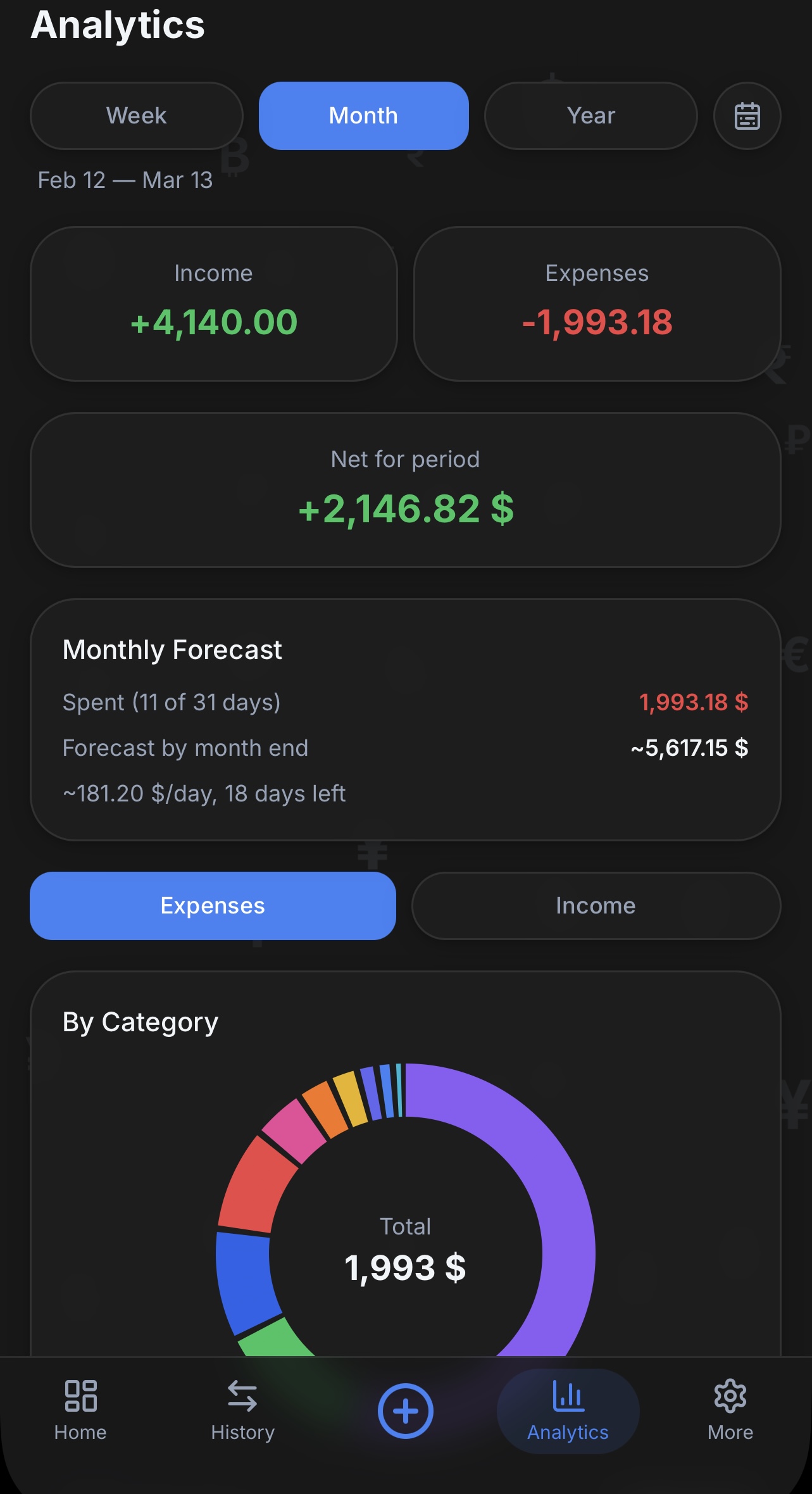Open the calendar date picker

(747, 115)
